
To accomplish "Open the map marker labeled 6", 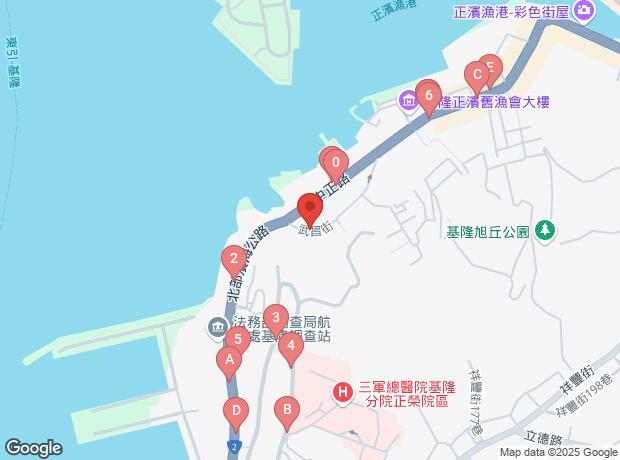I will 428,97.
